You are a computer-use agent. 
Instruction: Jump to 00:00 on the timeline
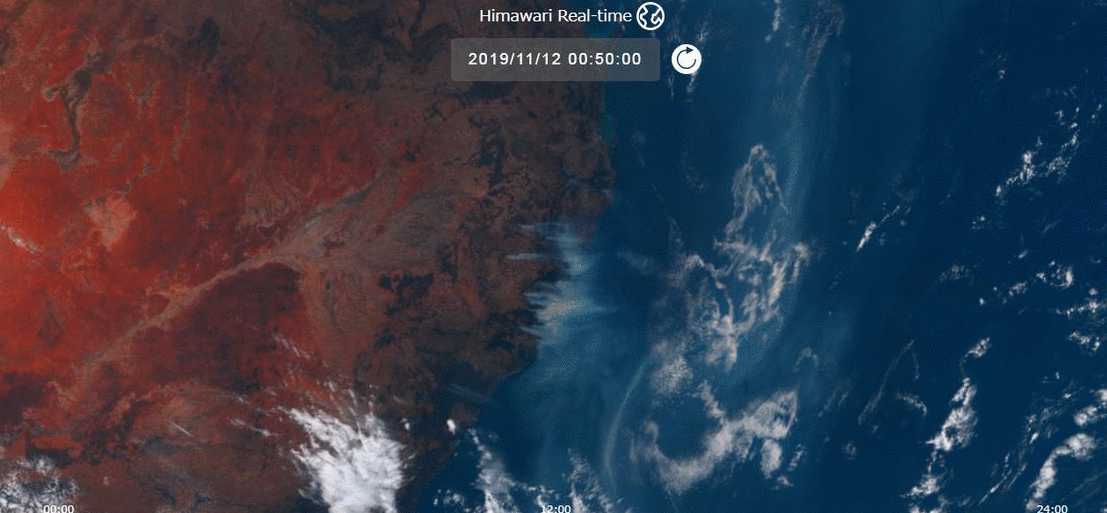(x=59, y=507)
